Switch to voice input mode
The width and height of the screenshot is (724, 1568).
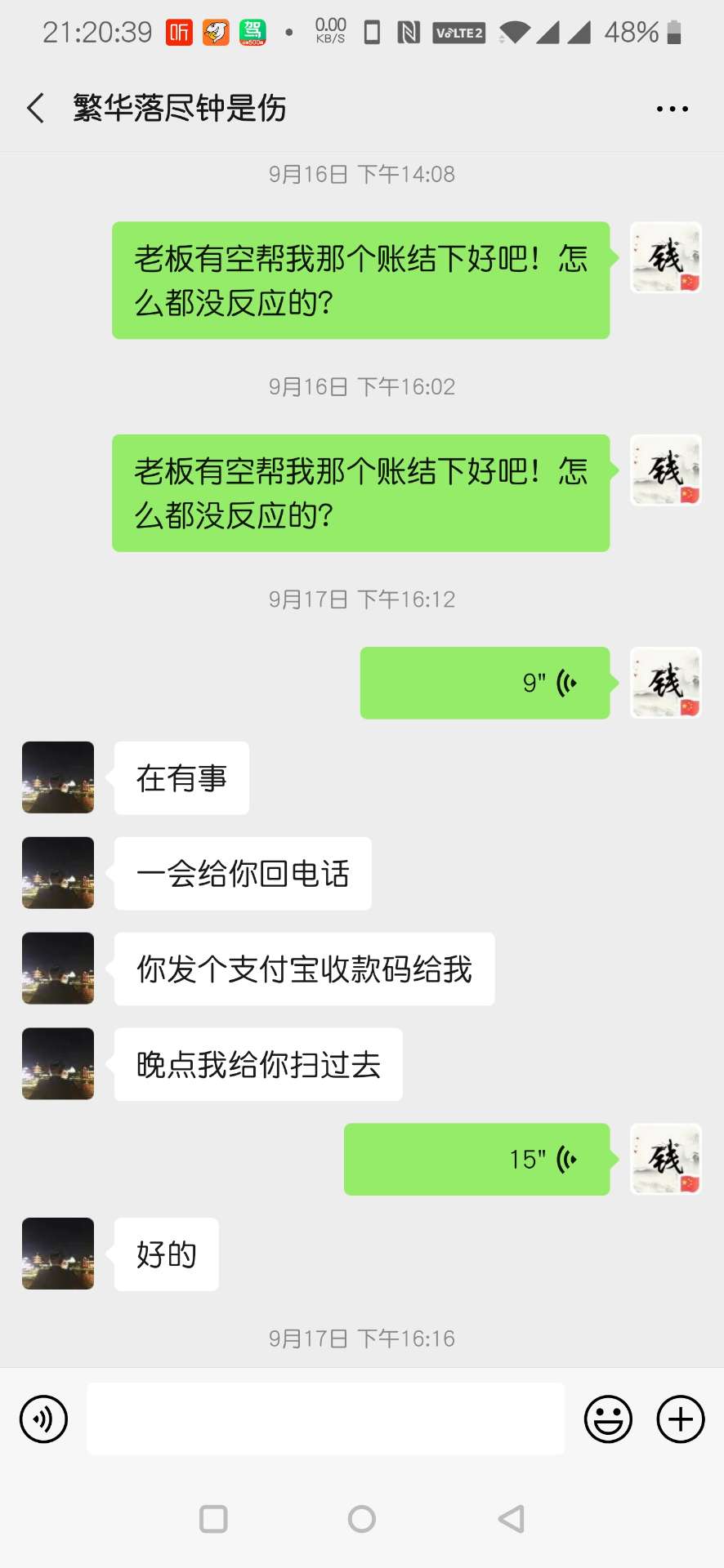pyautogui.click(x=43, y=1419)
